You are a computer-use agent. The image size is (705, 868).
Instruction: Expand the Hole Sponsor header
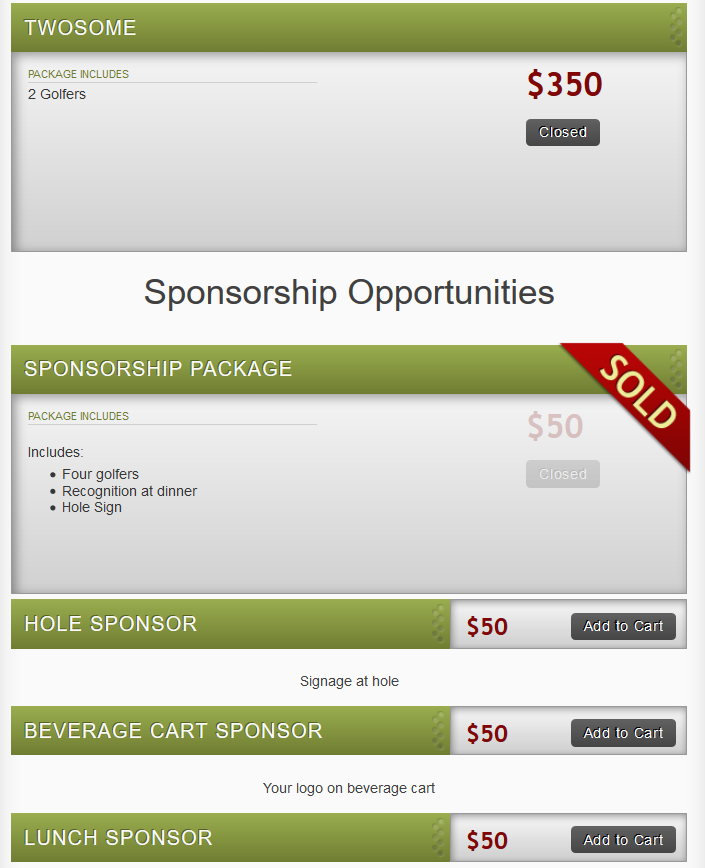[230, 624]
